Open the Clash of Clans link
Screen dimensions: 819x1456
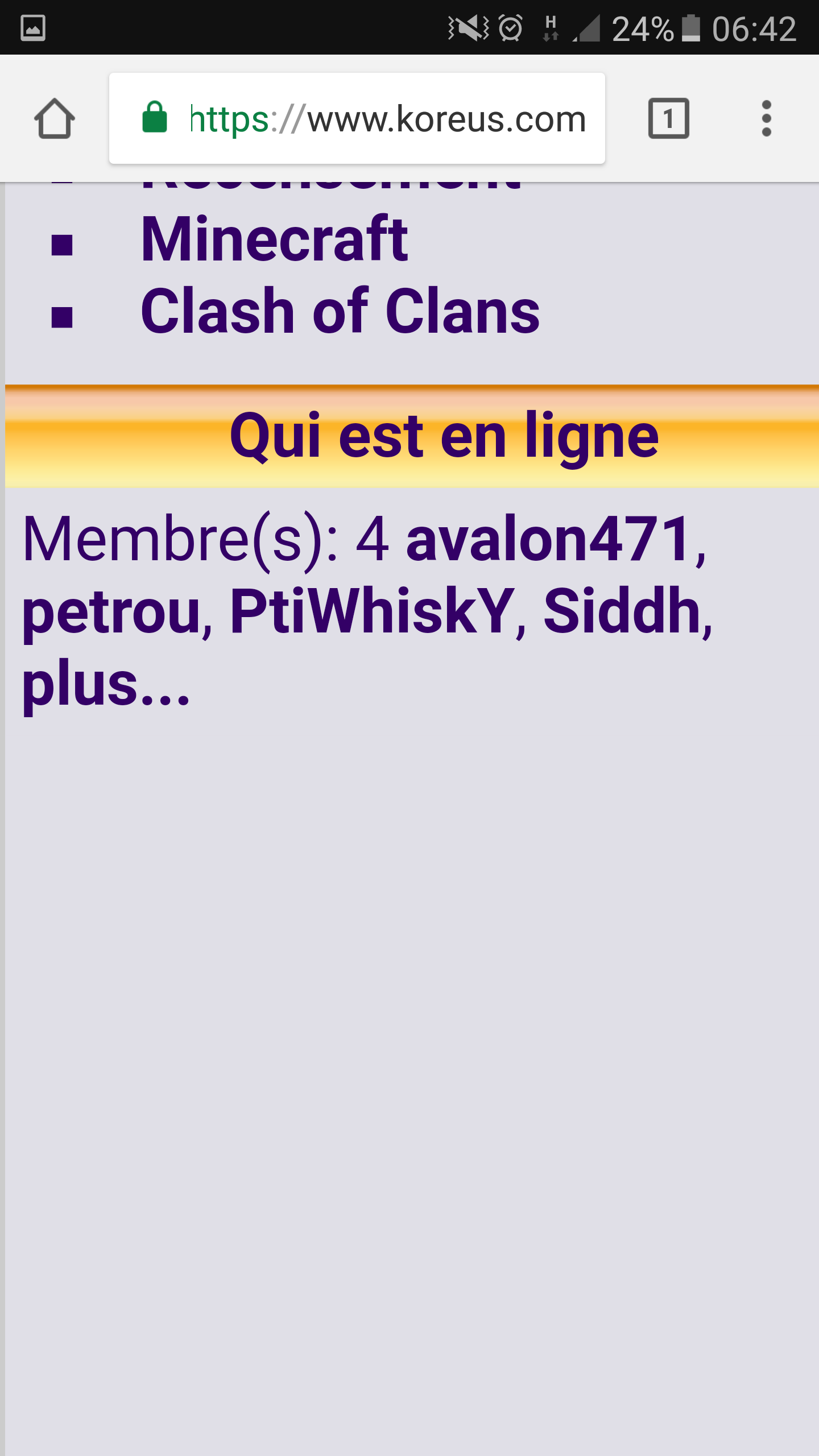[340, 312]
